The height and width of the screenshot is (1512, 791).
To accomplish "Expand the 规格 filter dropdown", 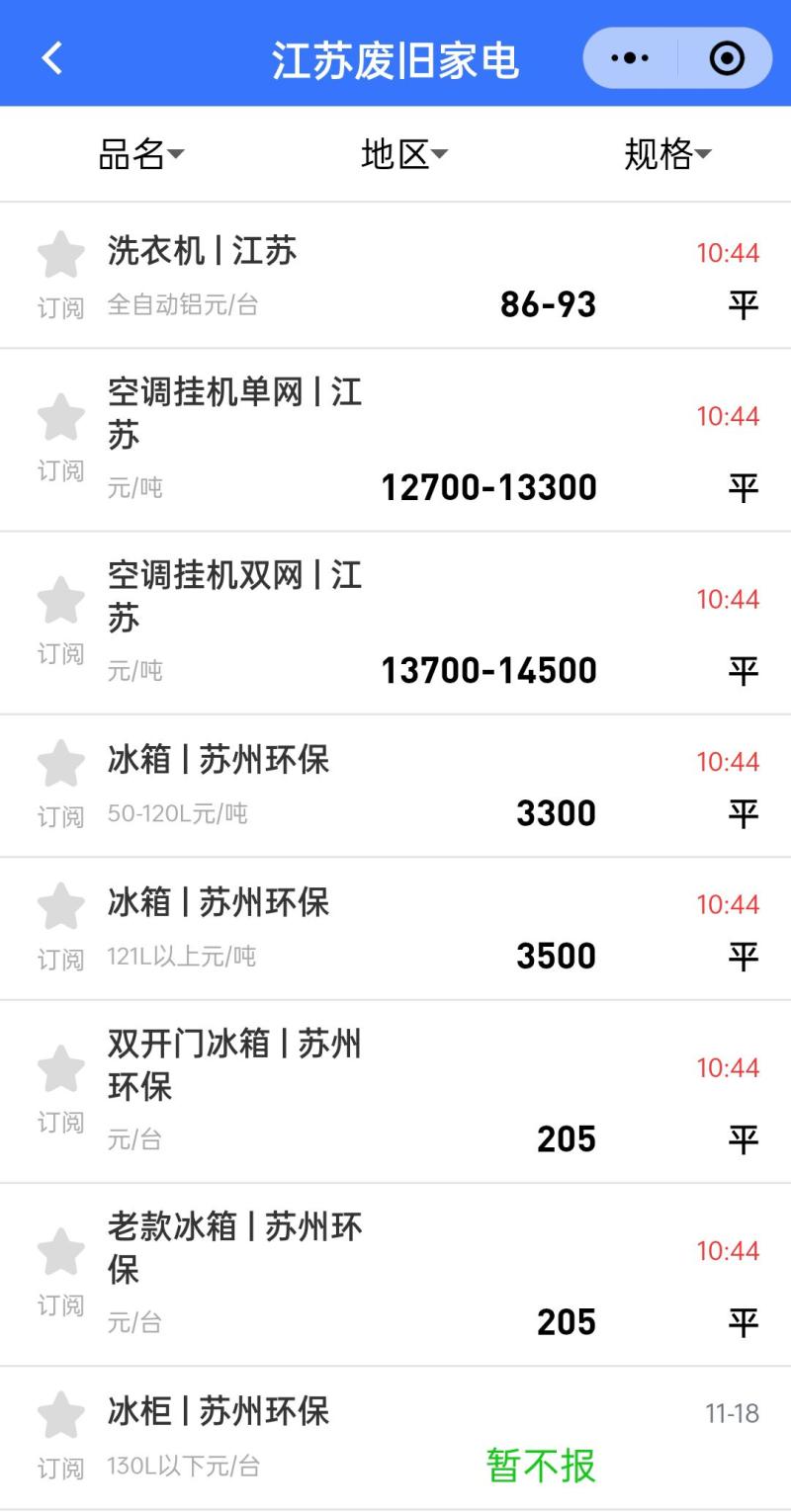I will click(667, 154).
